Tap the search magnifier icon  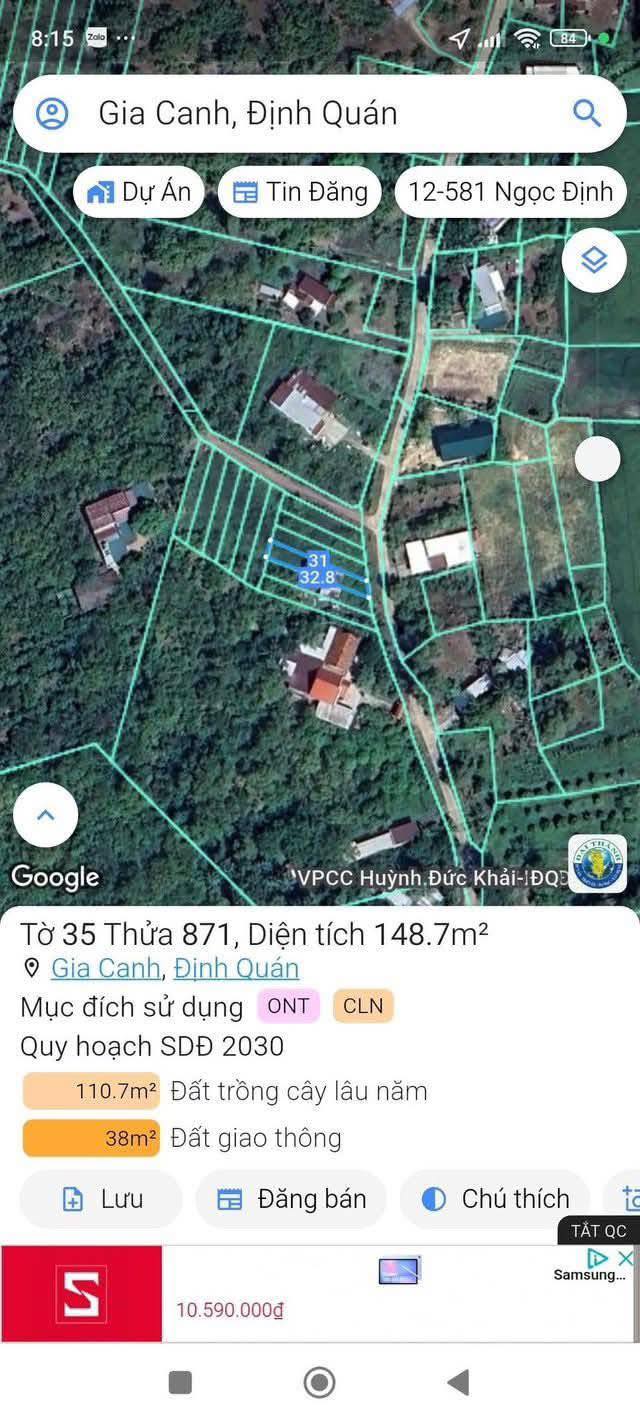click(x=587, y=113)
